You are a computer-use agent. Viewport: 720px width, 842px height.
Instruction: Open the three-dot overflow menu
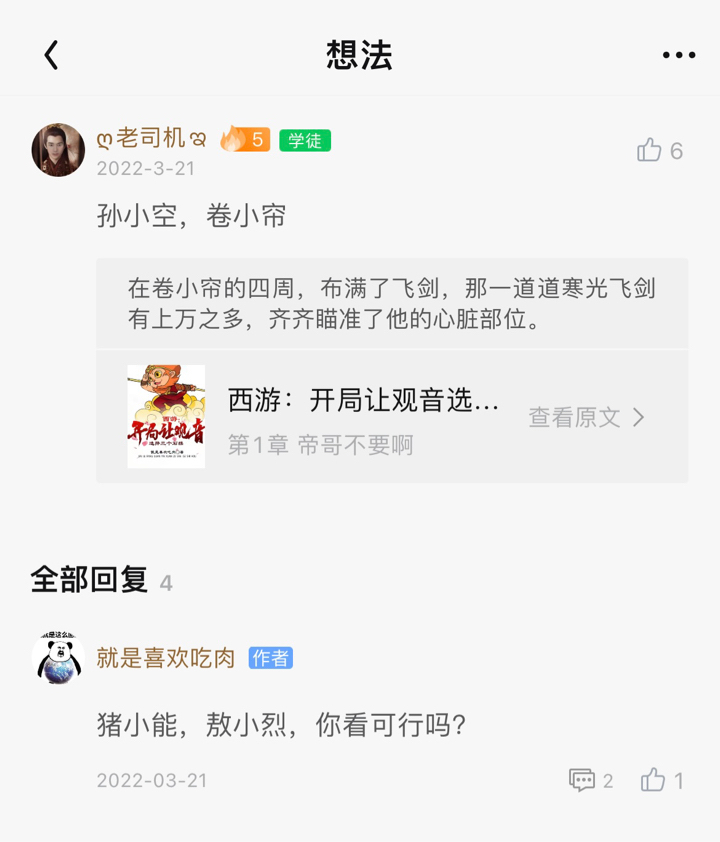[x=679, y=55]
